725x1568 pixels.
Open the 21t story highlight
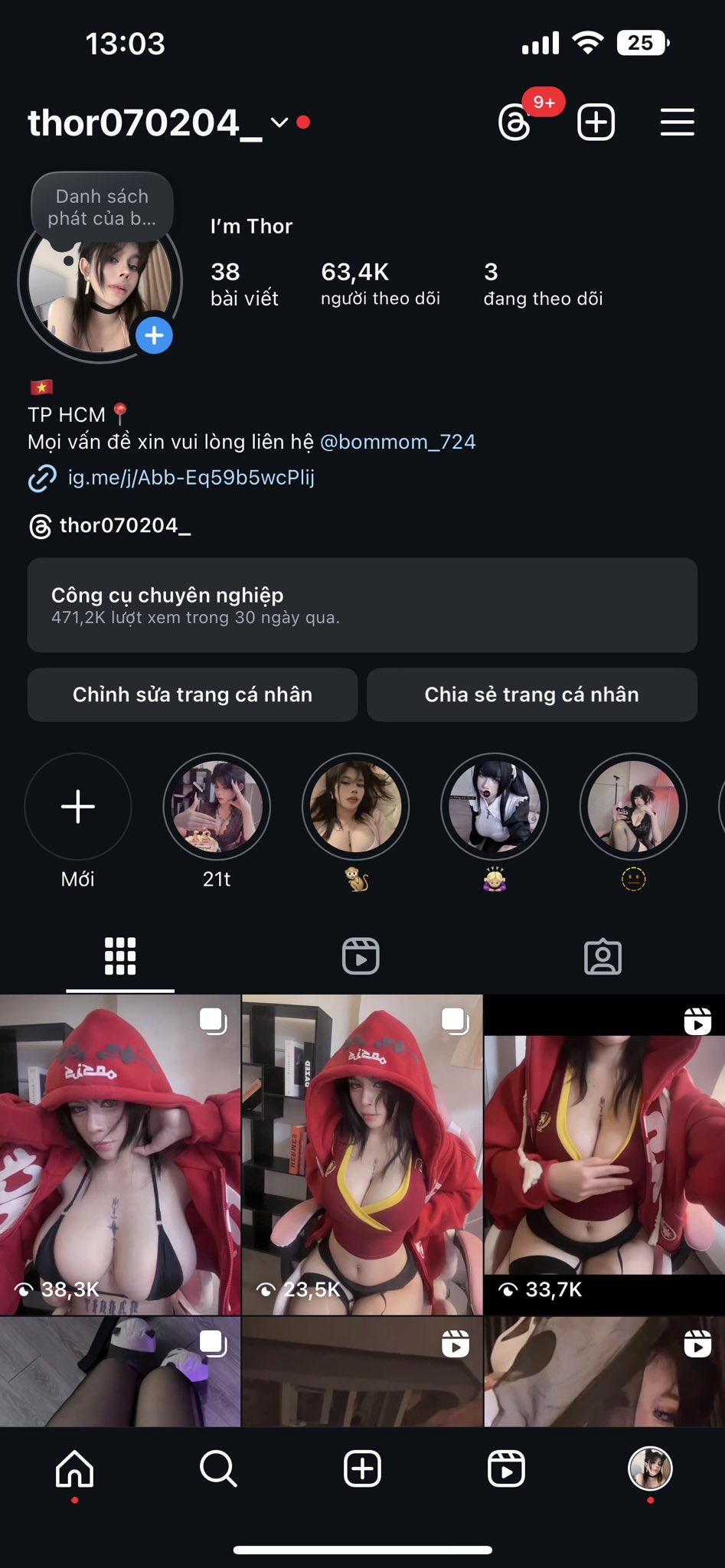[217, 807]
